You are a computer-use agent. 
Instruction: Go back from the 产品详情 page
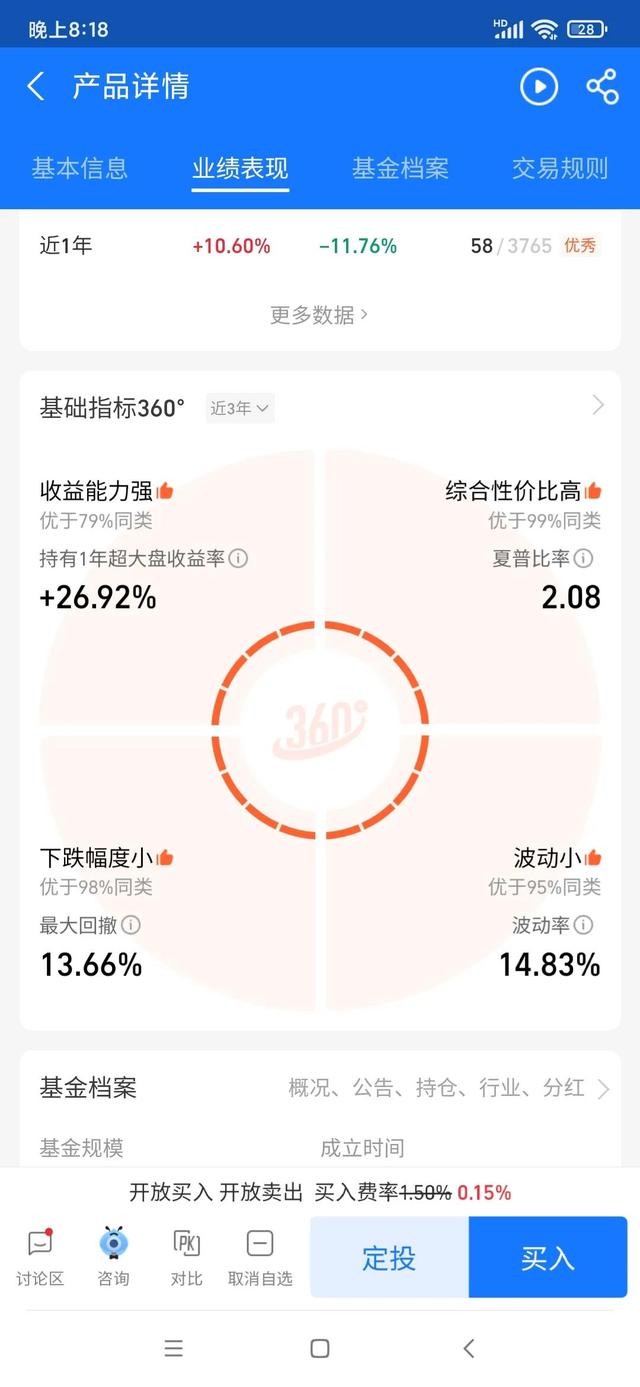[x=36, y=87]
